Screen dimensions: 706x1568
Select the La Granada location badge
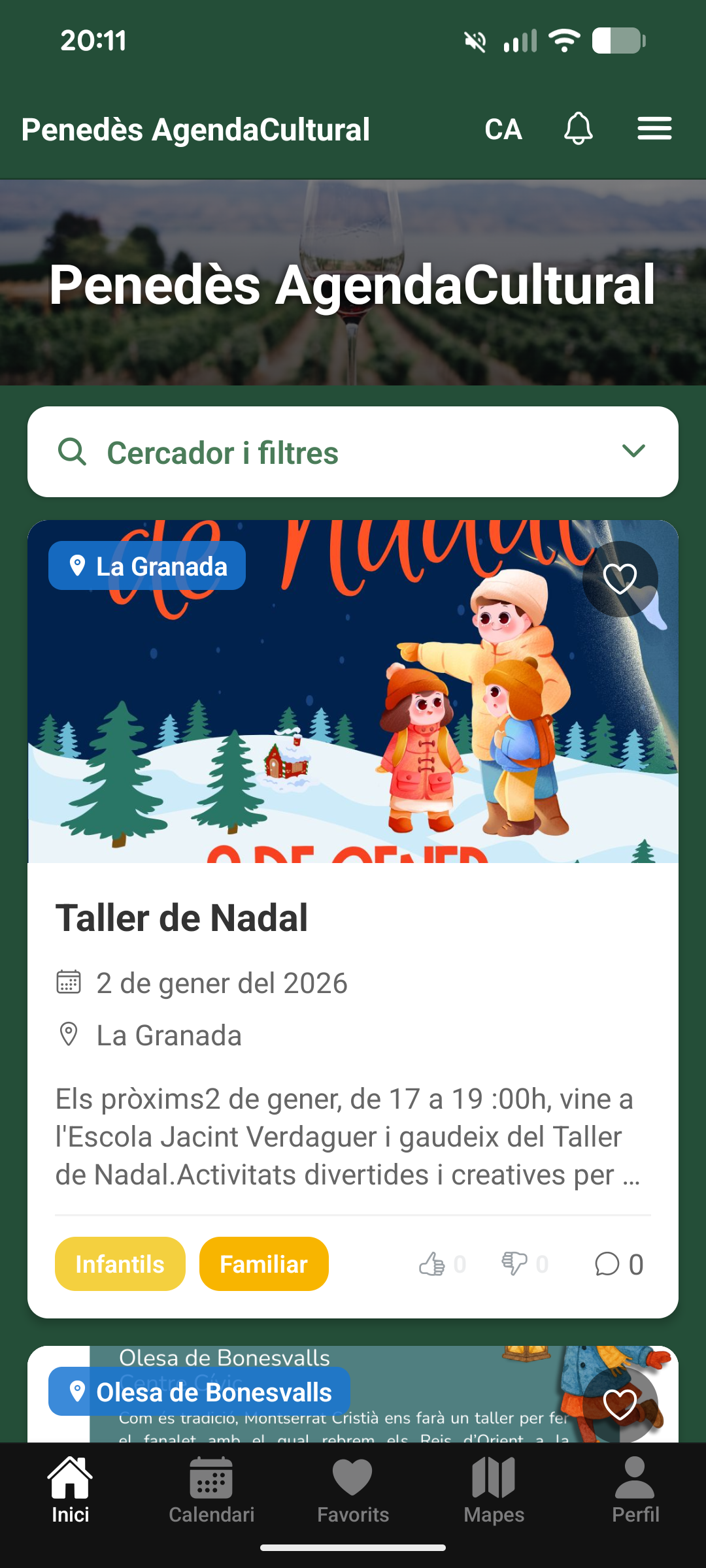coord(147,566)
